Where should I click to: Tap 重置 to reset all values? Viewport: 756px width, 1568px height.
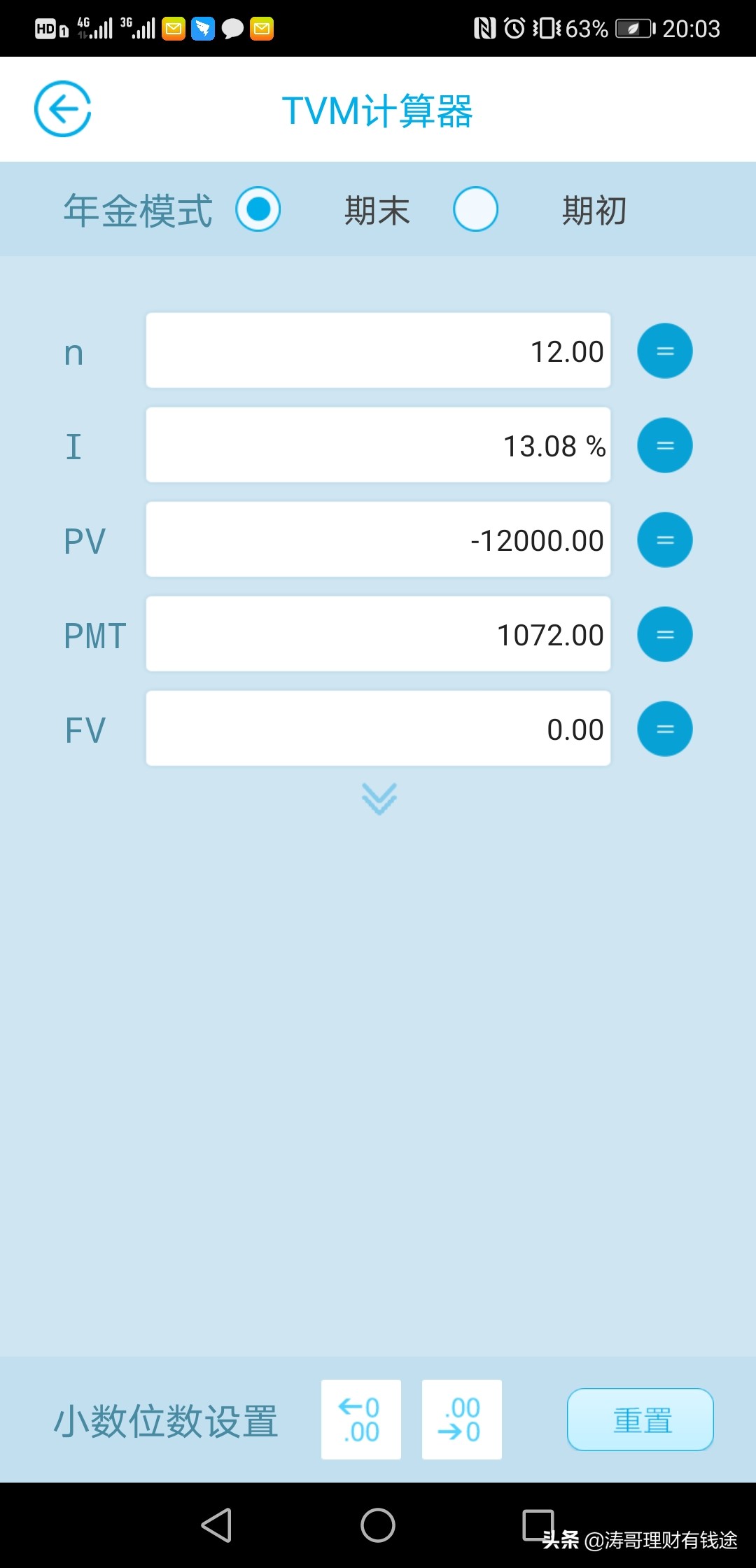[x=640, y=1420]
